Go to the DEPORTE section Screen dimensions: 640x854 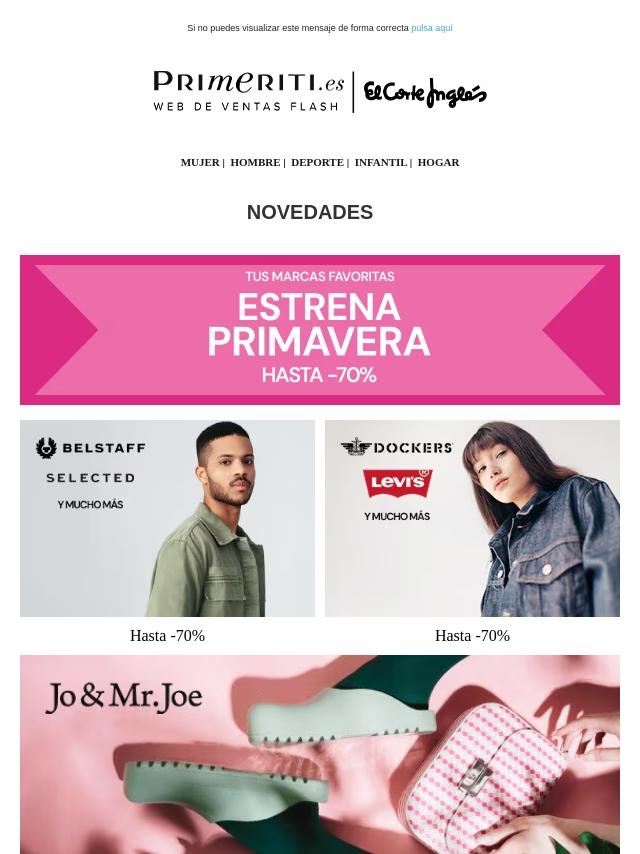[317, 162]
